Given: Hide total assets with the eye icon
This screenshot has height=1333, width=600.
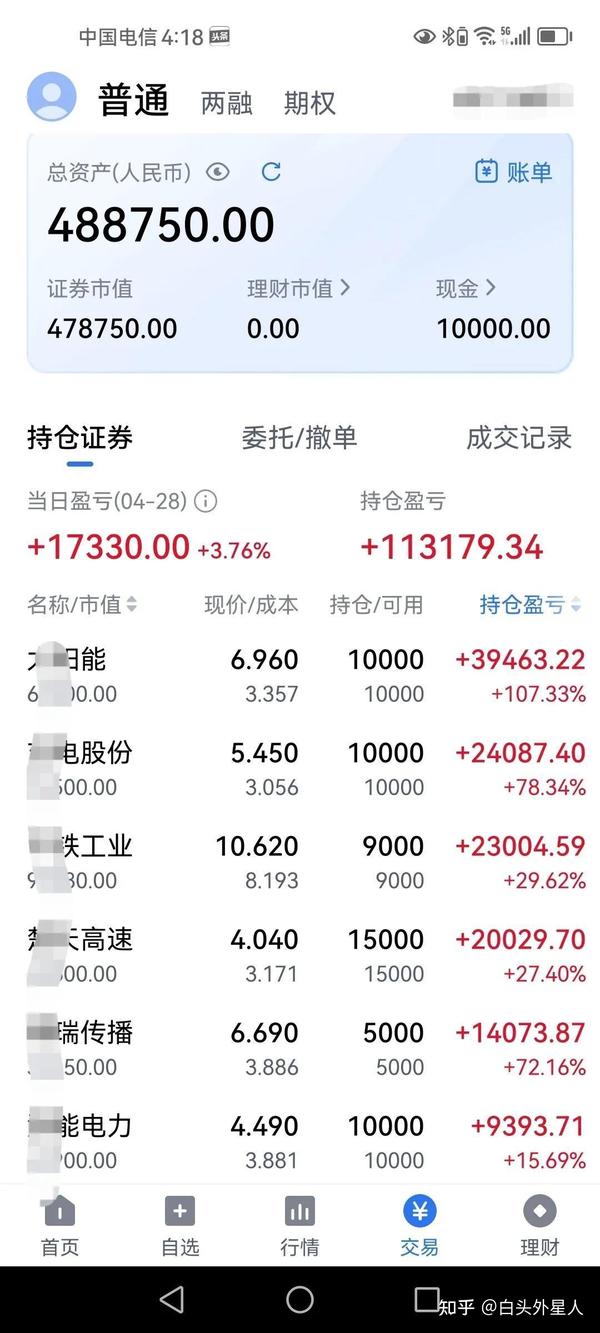Looking at the screenshot, I should click(x=218, y=172).
